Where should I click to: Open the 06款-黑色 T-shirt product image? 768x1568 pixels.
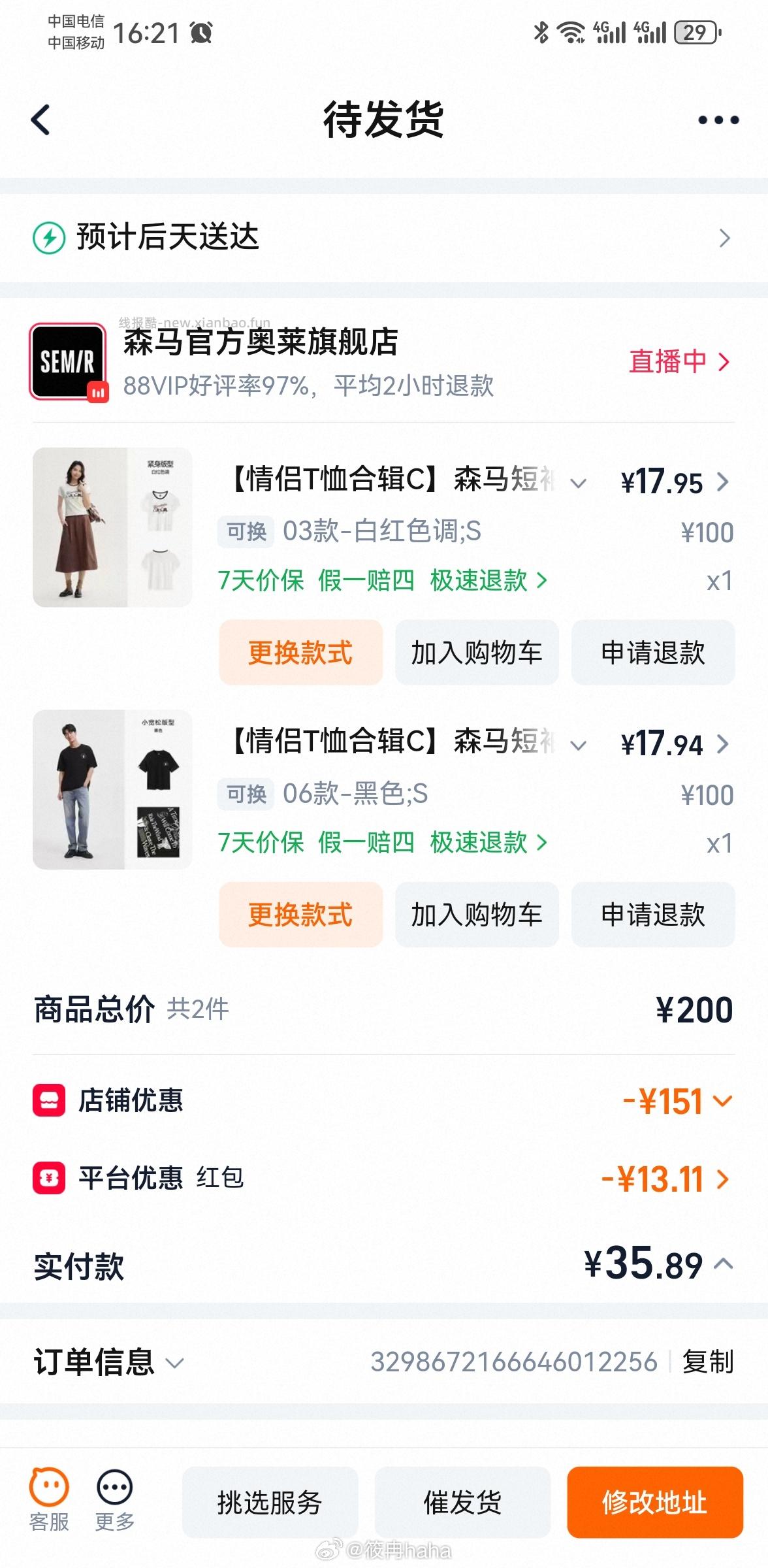pos(112,789)
